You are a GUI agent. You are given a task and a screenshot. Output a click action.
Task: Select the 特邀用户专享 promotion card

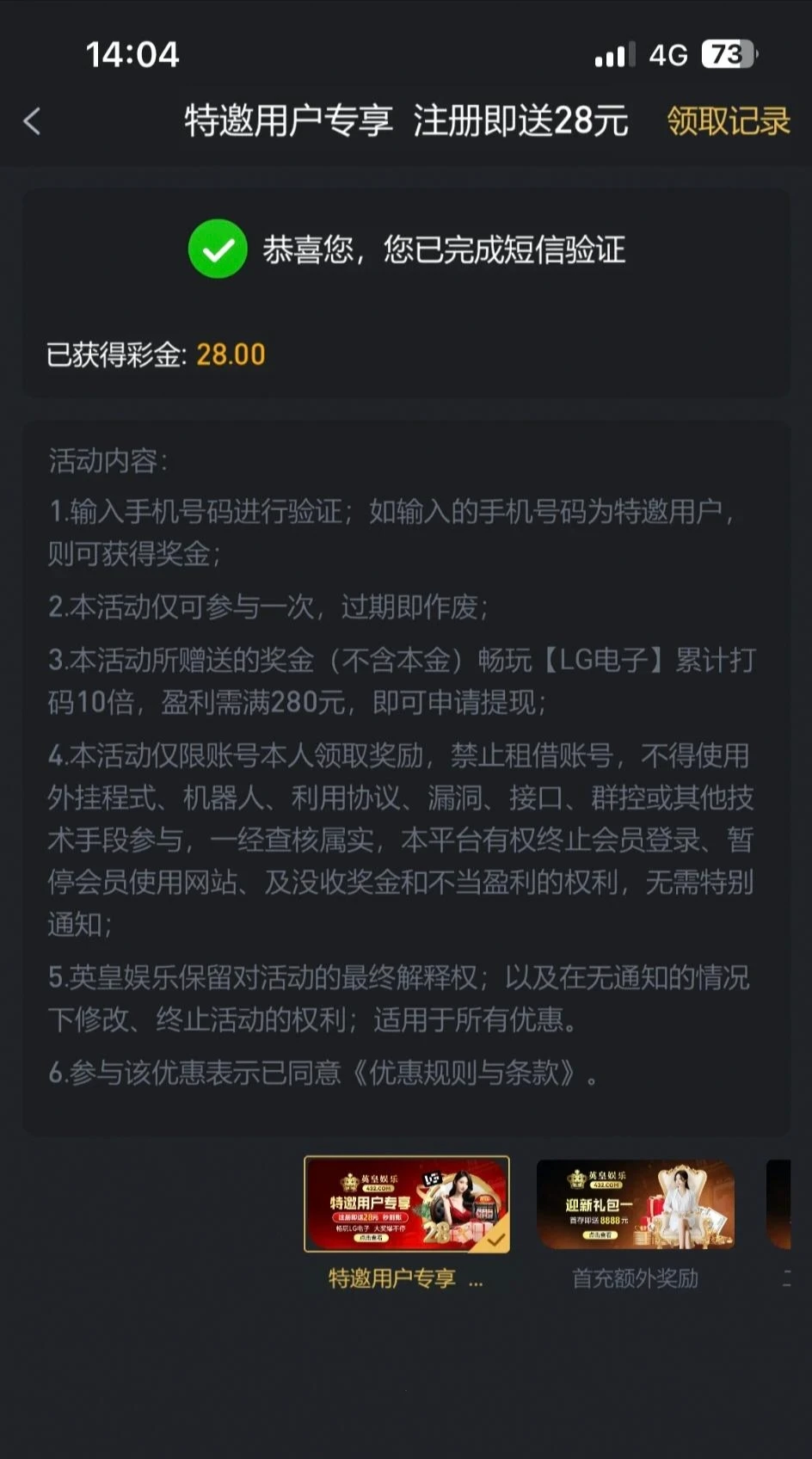[407, 1204]
